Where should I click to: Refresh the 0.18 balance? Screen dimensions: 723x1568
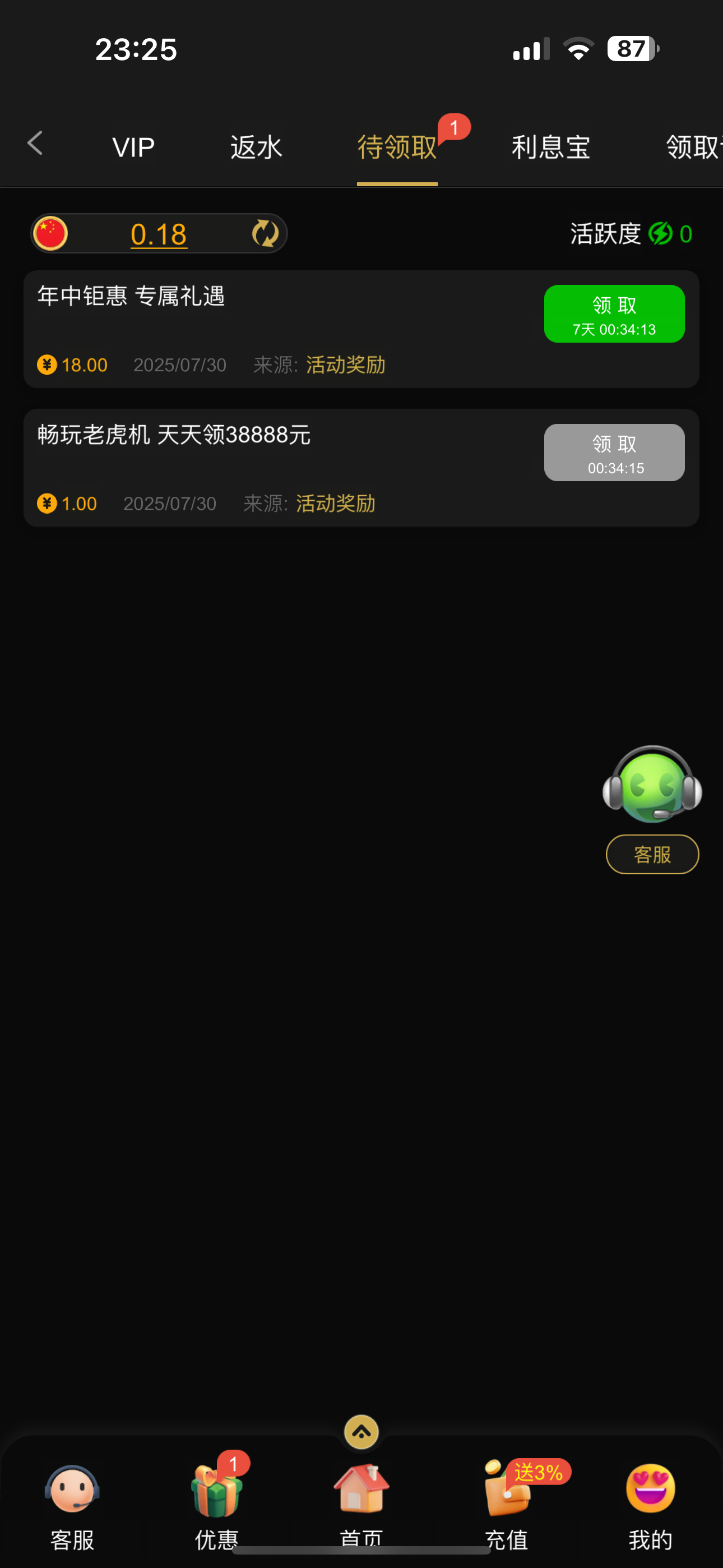click(x=265, y=234)
